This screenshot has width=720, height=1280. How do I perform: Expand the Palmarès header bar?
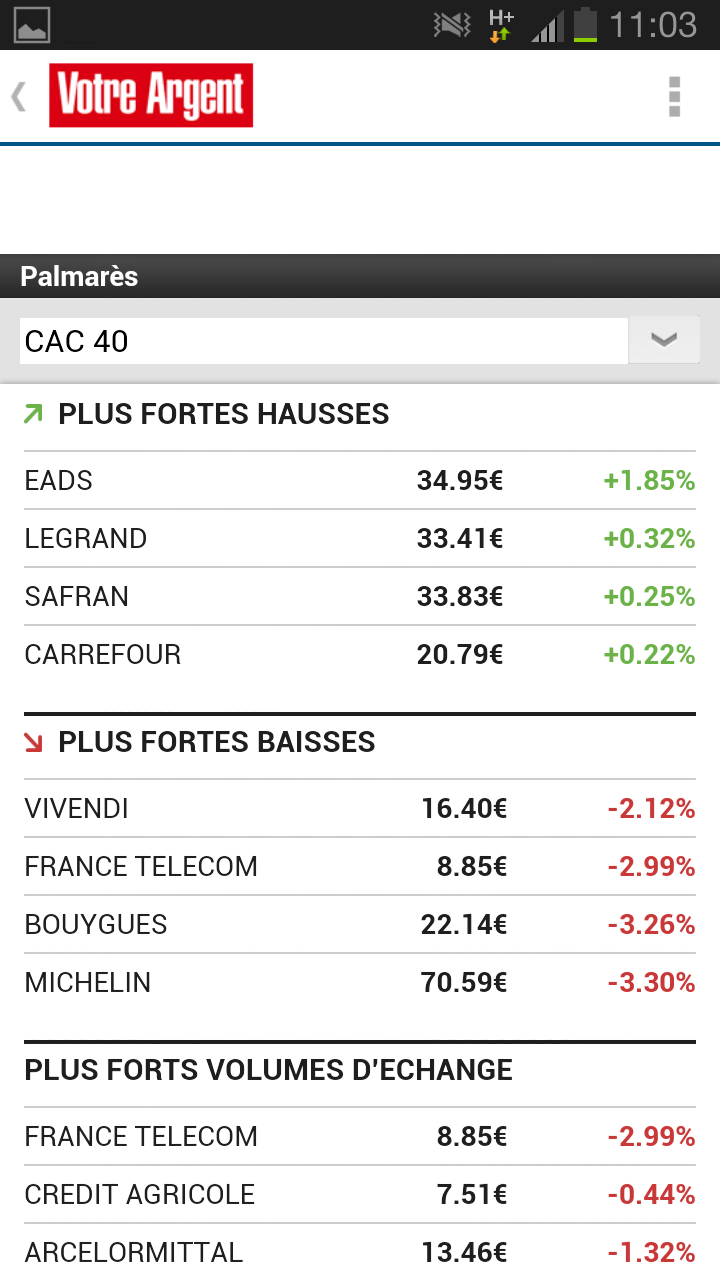pyautogui.click(x=360, y=276)
